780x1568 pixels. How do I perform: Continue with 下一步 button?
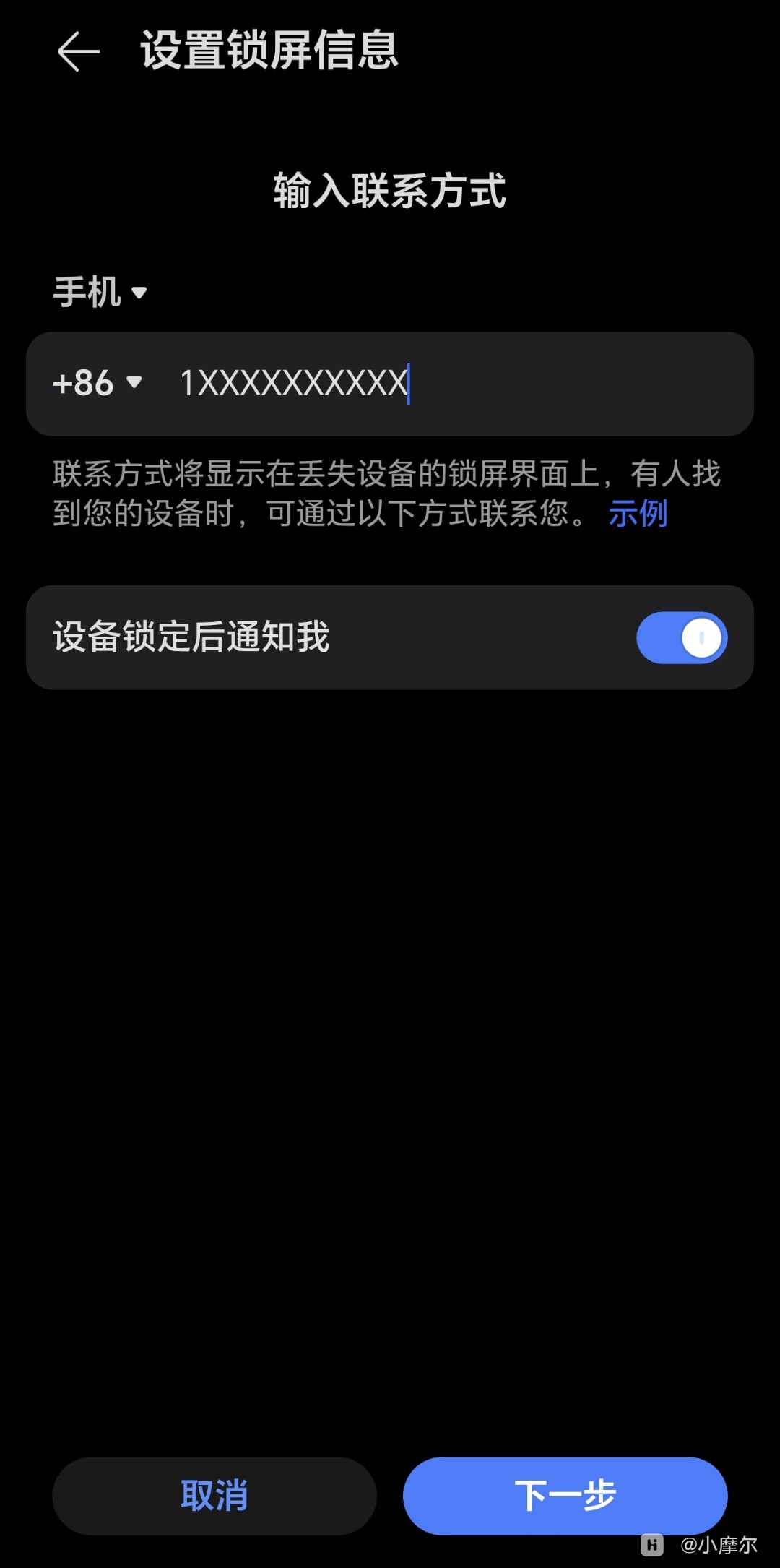[x=565, y=1495]
